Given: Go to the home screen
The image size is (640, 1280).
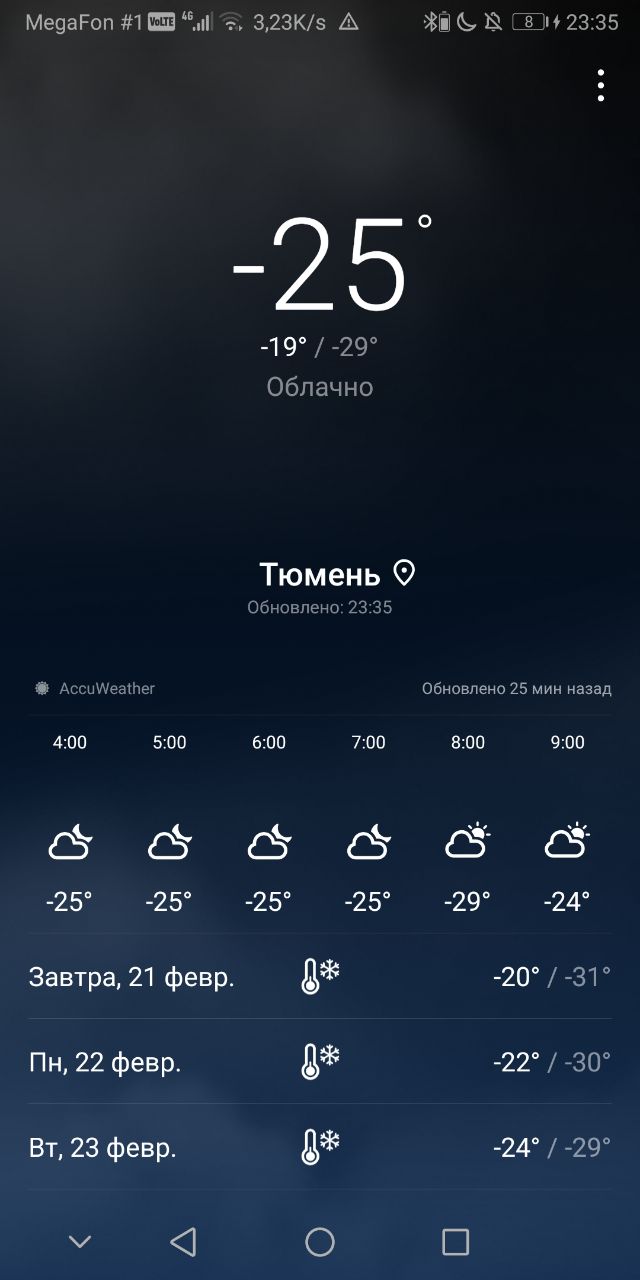Looking at the screenshot, I should pyautogui.click(x=320, y=1242).
